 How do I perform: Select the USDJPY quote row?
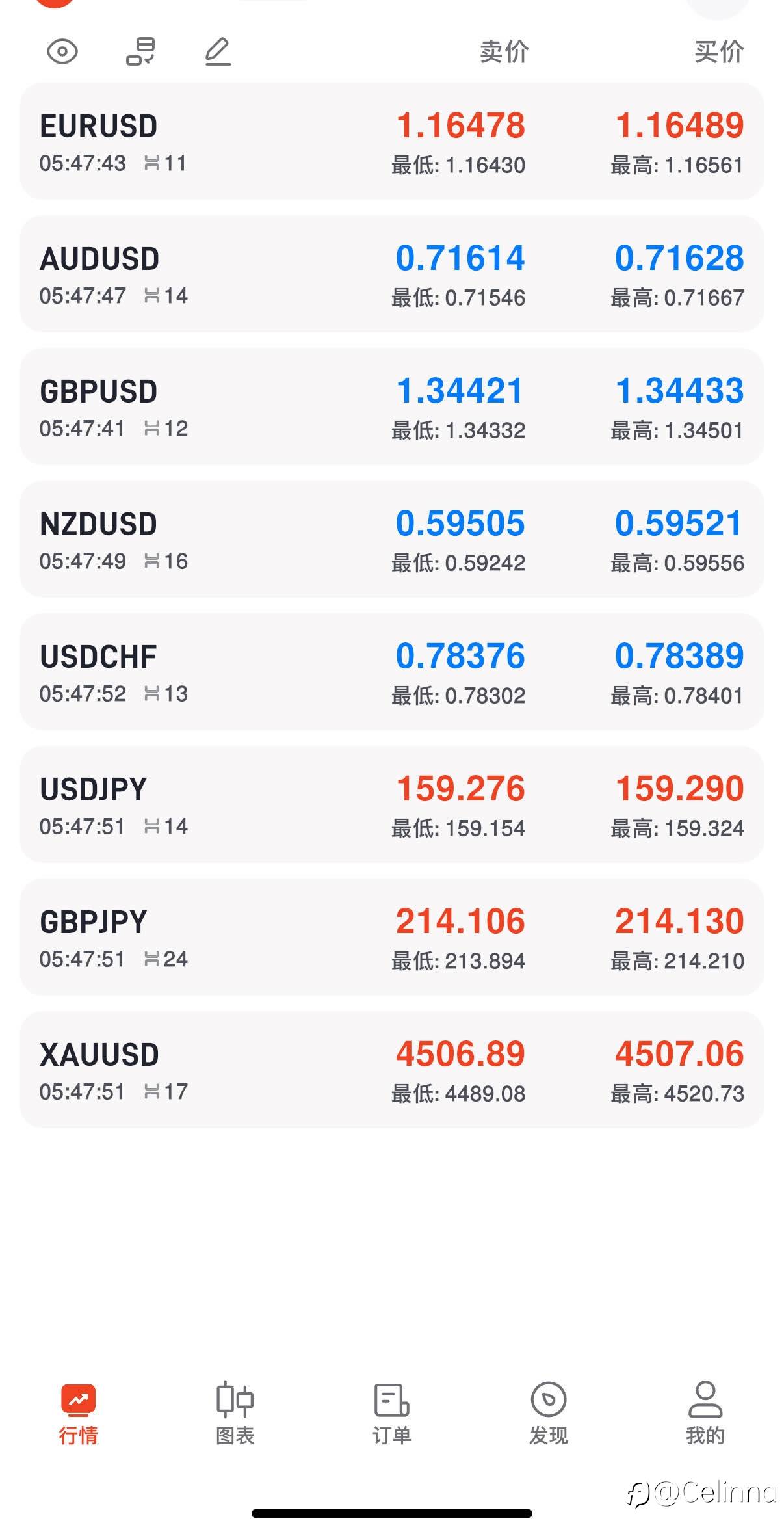pos(392,804)
